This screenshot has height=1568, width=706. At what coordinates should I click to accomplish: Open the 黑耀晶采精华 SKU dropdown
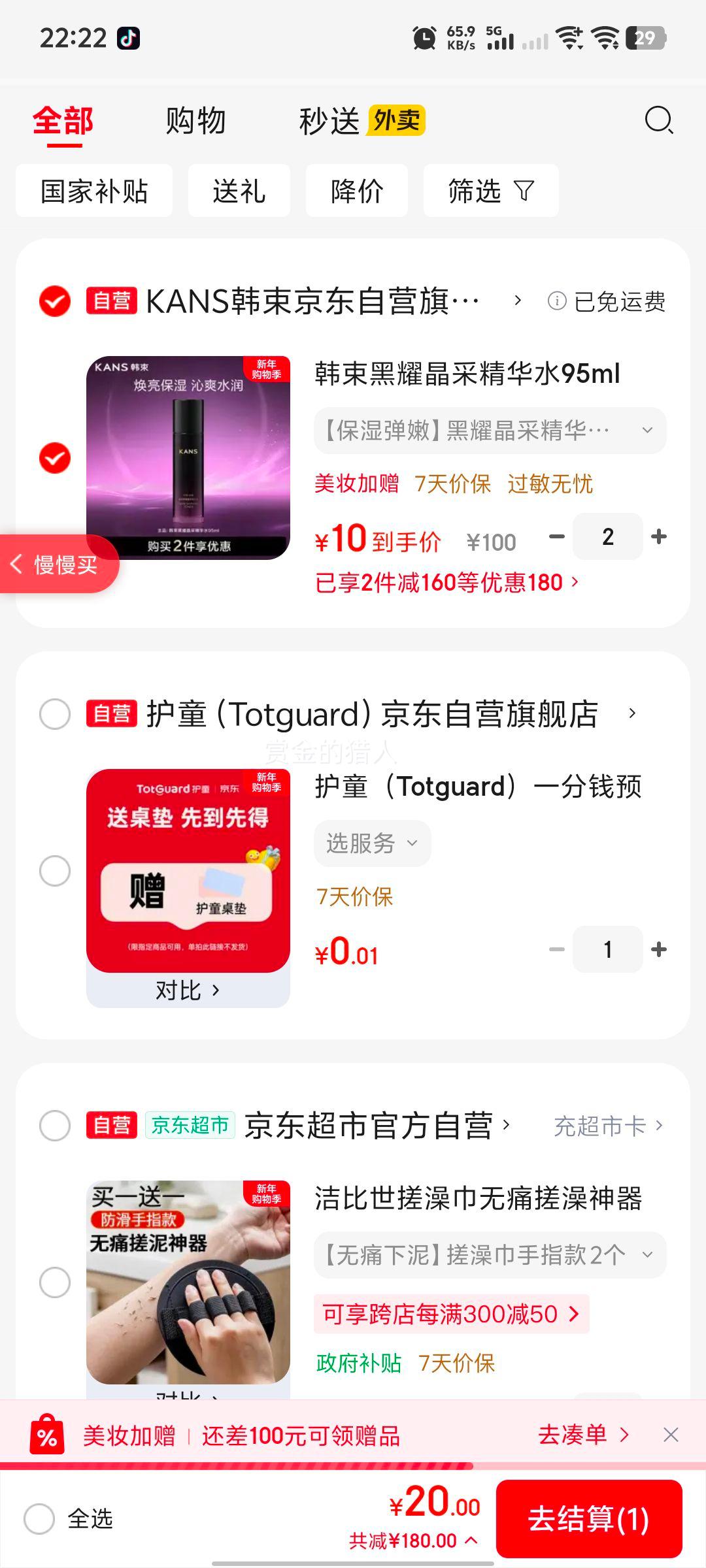[x=647, y=430]
